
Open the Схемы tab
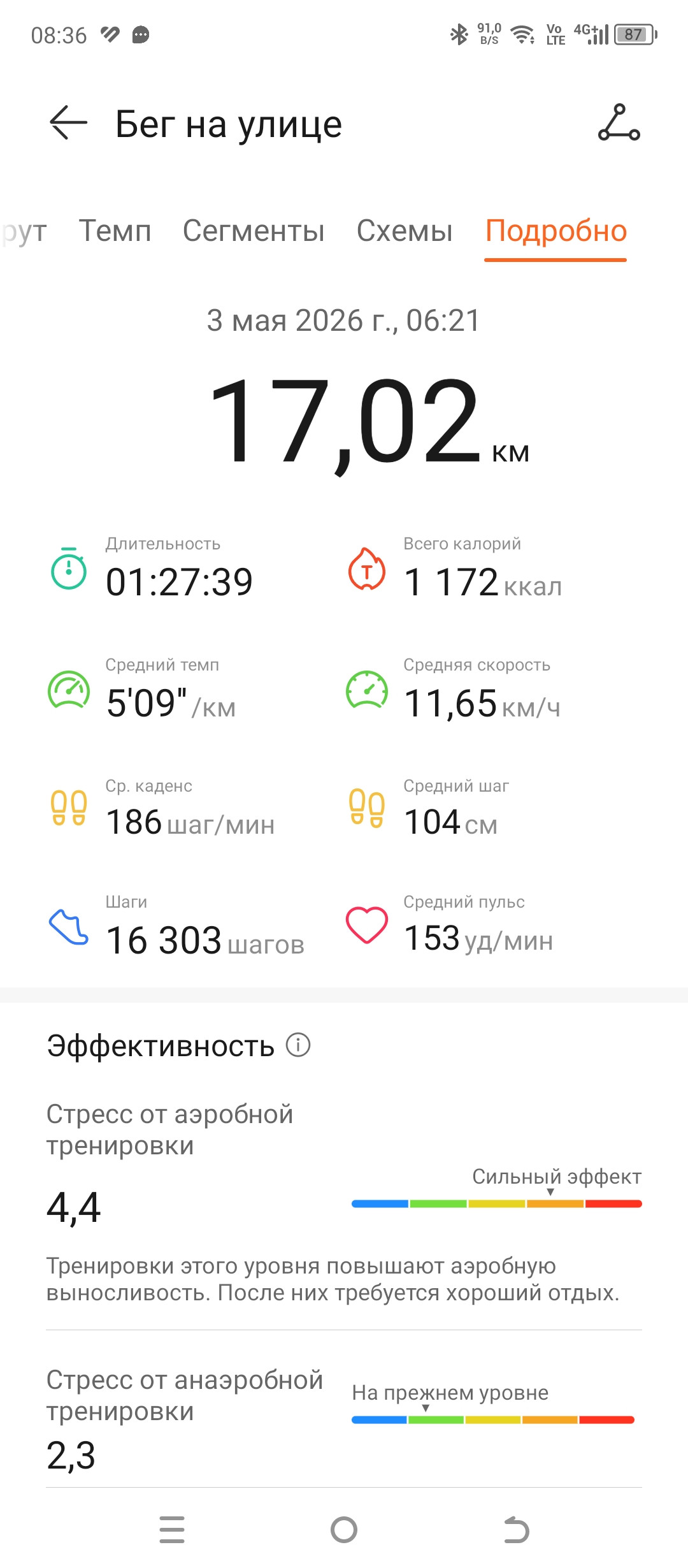405,231
